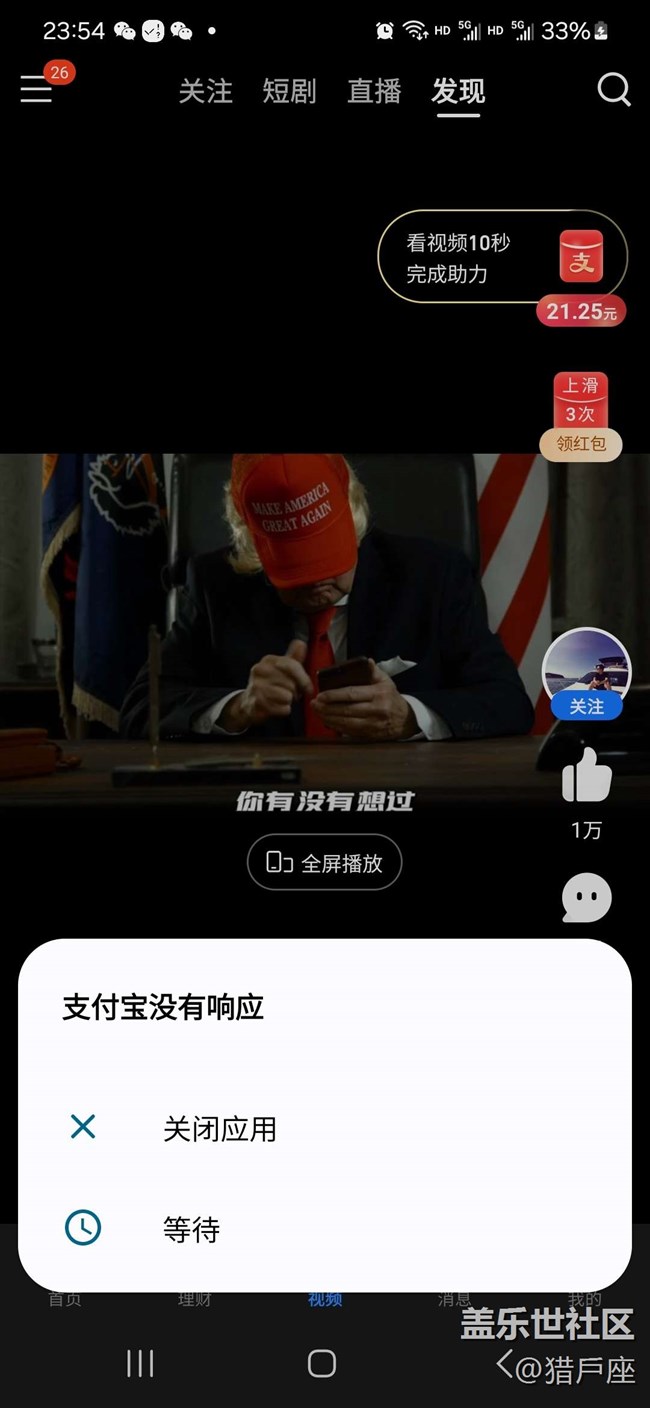Close the unresponsive Alipay app
This screenshot has width=650, height=1408.
pos(325,1129)
